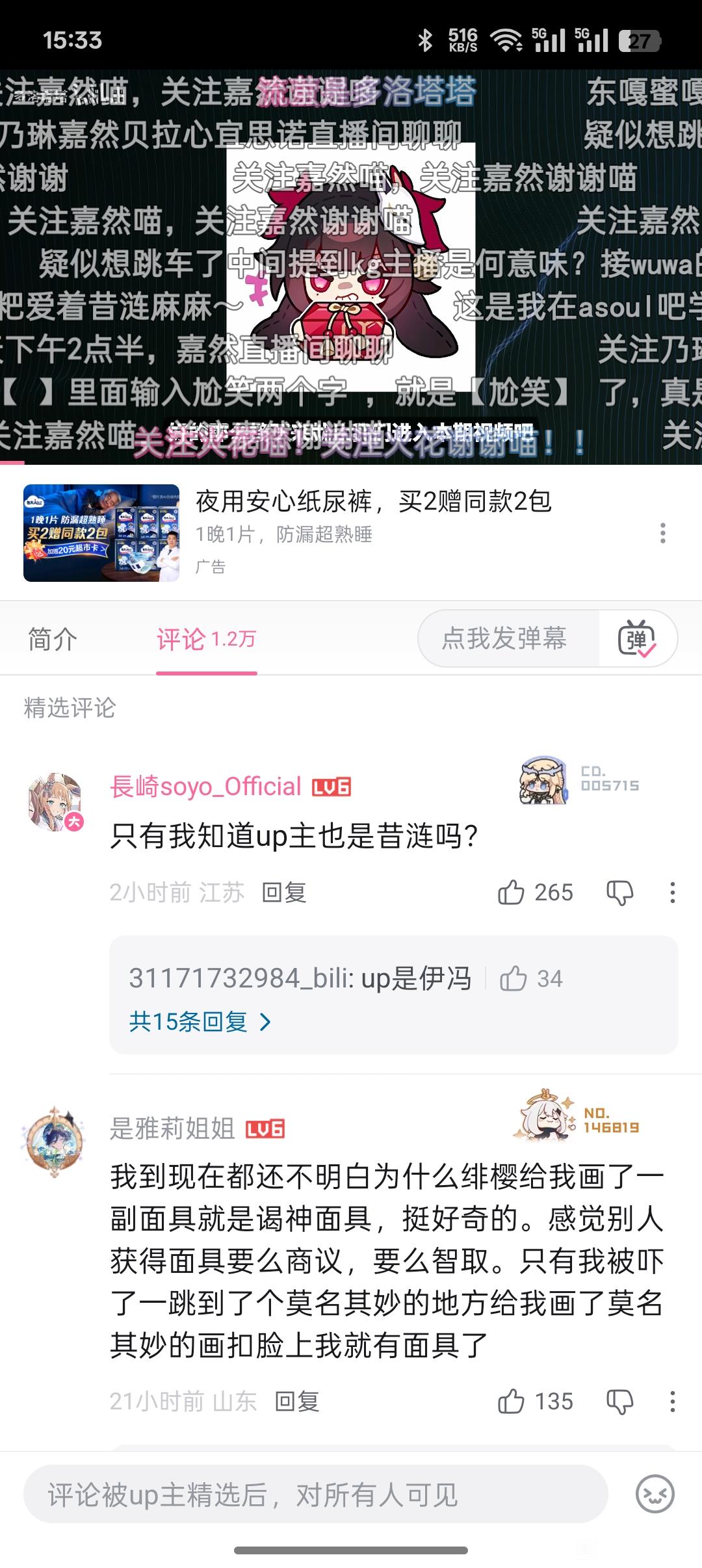
Task: Switch to the 简介 tab
Action: click(53, 640)
